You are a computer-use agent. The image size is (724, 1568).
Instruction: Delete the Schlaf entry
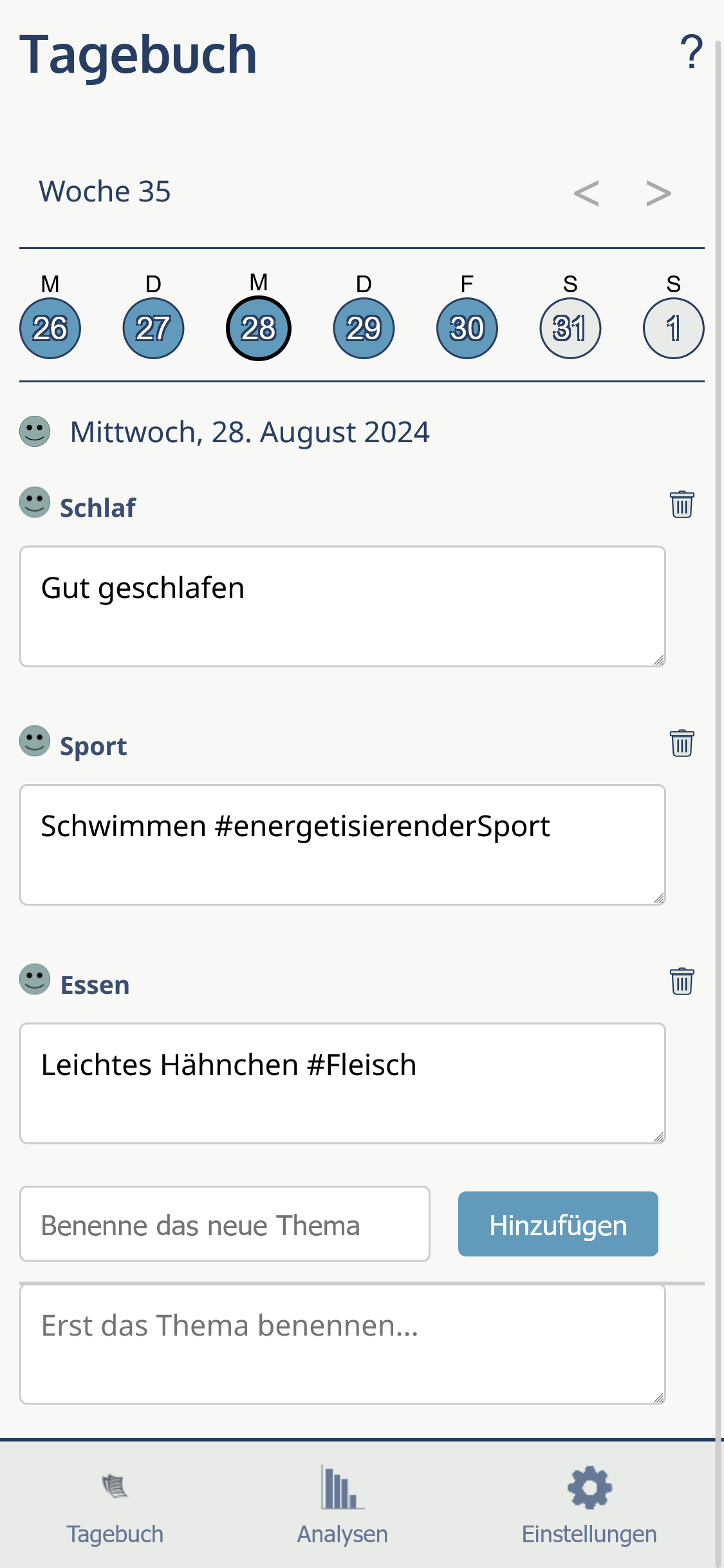point(682,505)
